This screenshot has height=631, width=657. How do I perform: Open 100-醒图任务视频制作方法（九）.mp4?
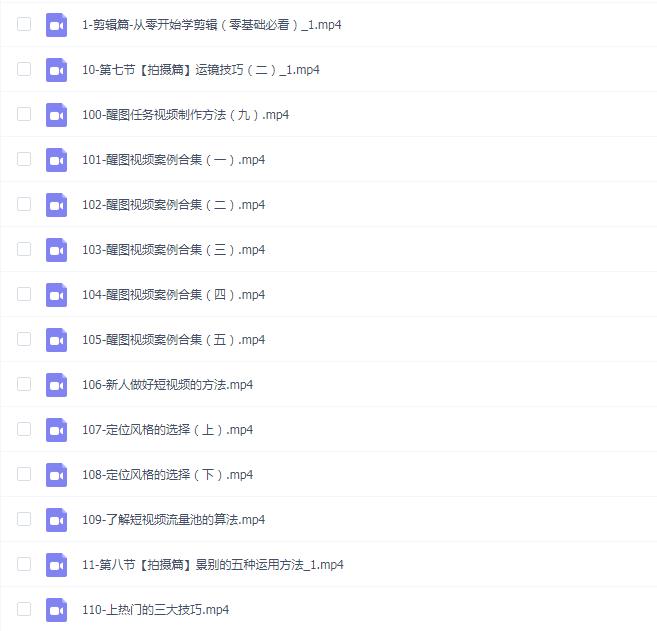pos(185,115)
